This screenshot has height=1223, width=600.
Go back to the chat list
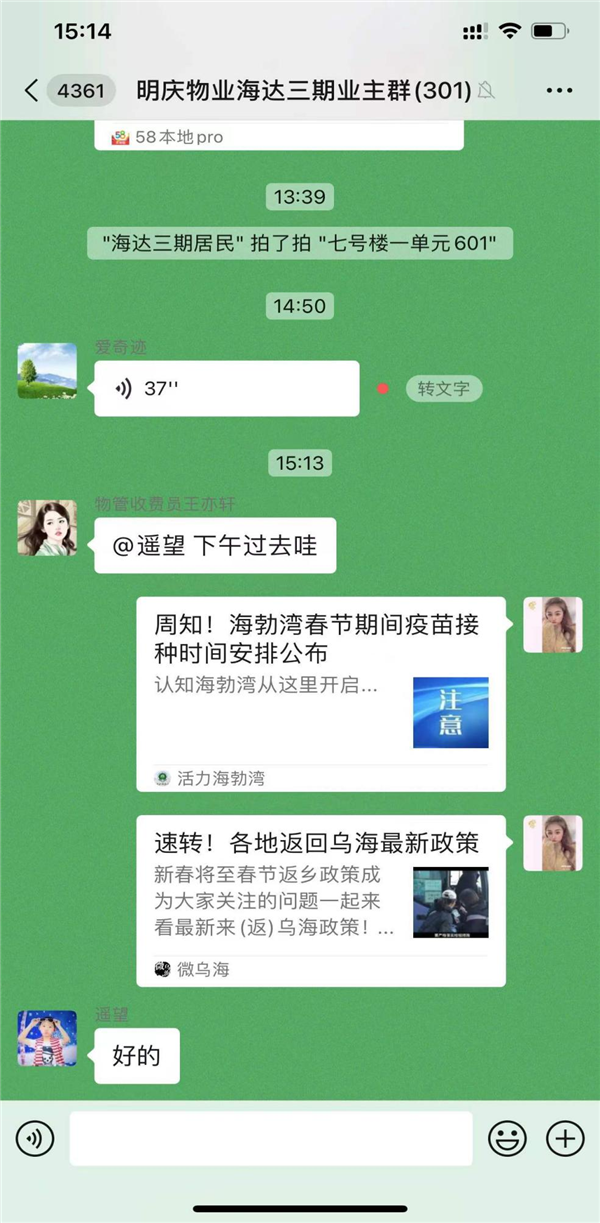(x=31, y=91)
